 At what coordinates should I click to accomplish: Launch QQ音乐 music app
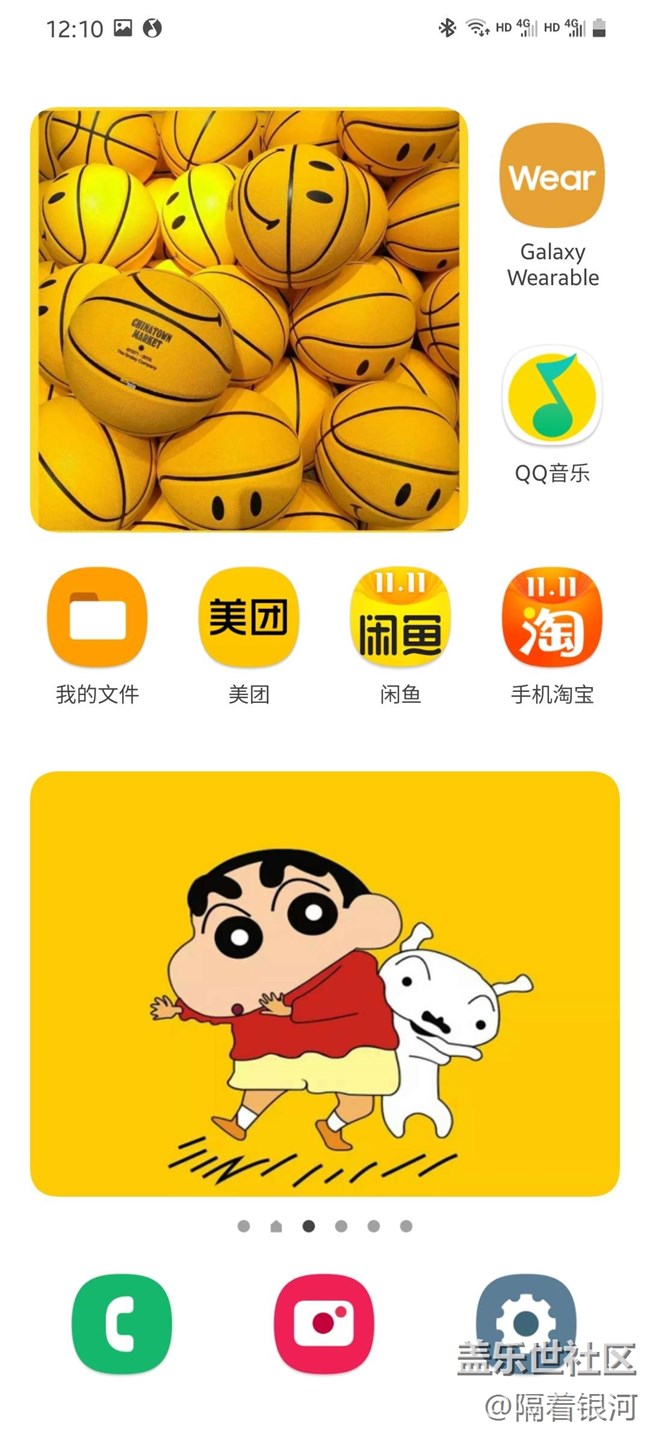click(x=552, y=397)
